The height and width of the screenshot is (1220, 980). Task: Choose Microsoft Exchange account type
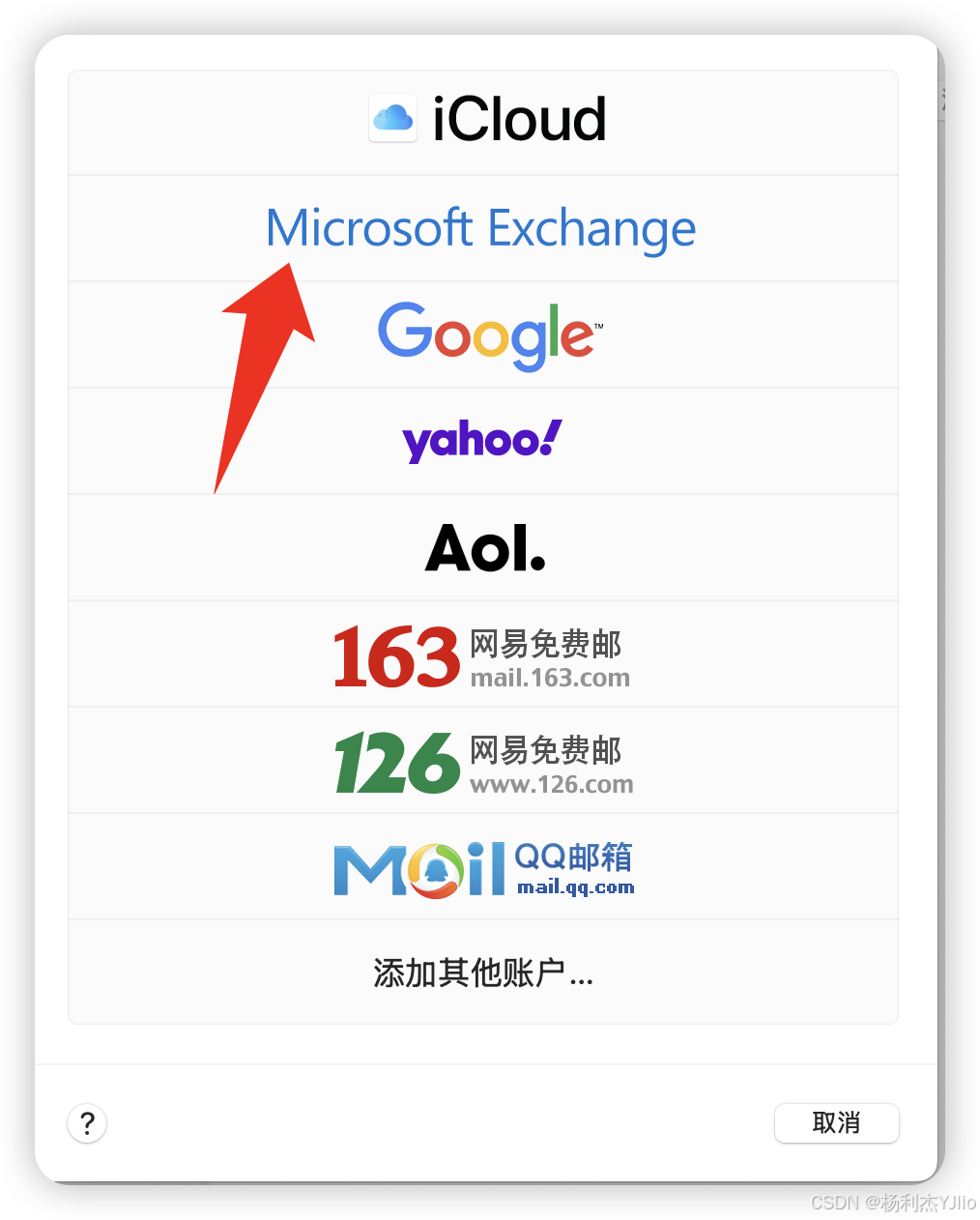point(481,229)
